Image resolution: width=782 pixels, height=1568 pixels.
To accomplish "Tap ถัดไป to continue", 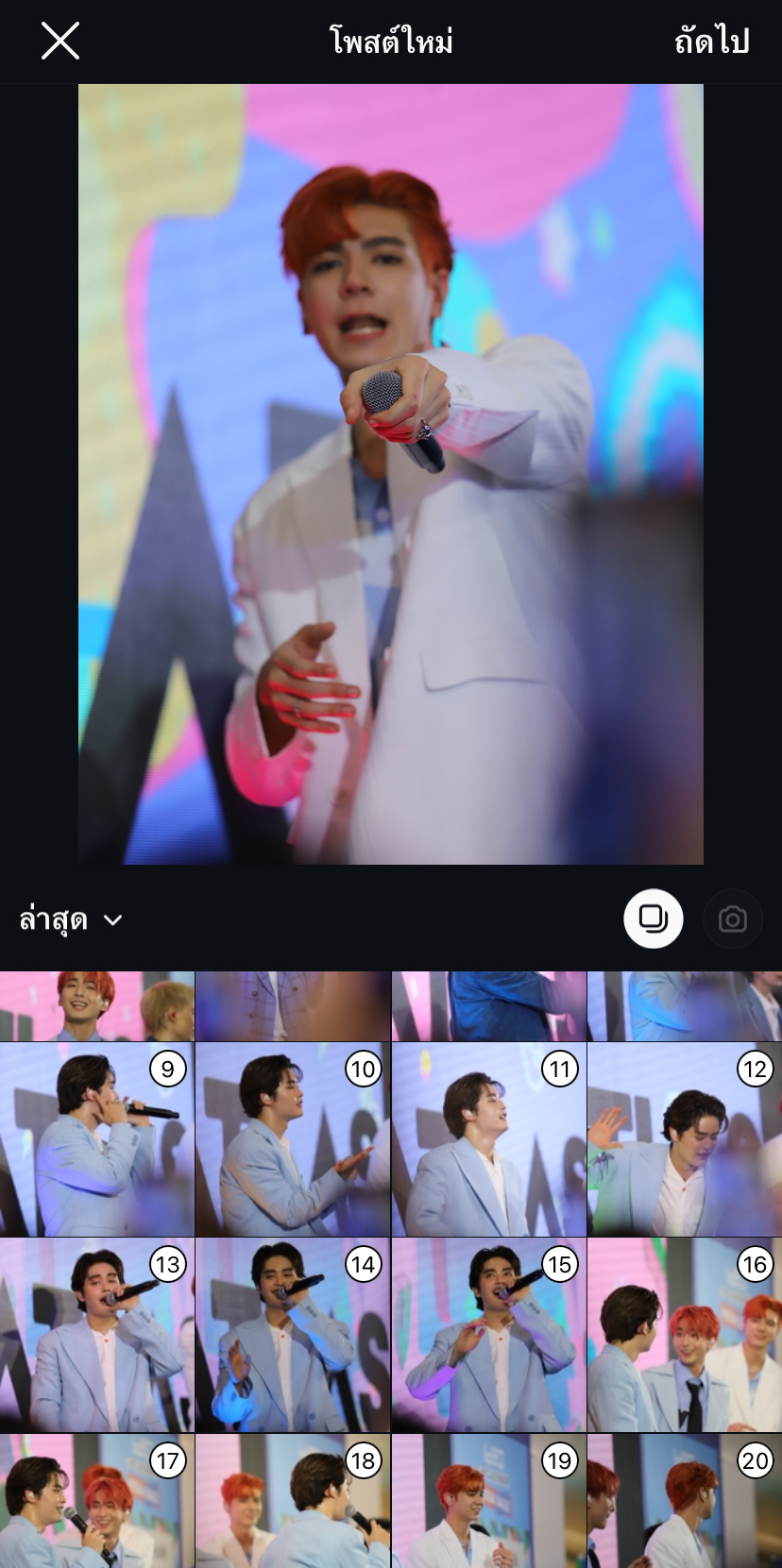I will click(x=711, y=42).
